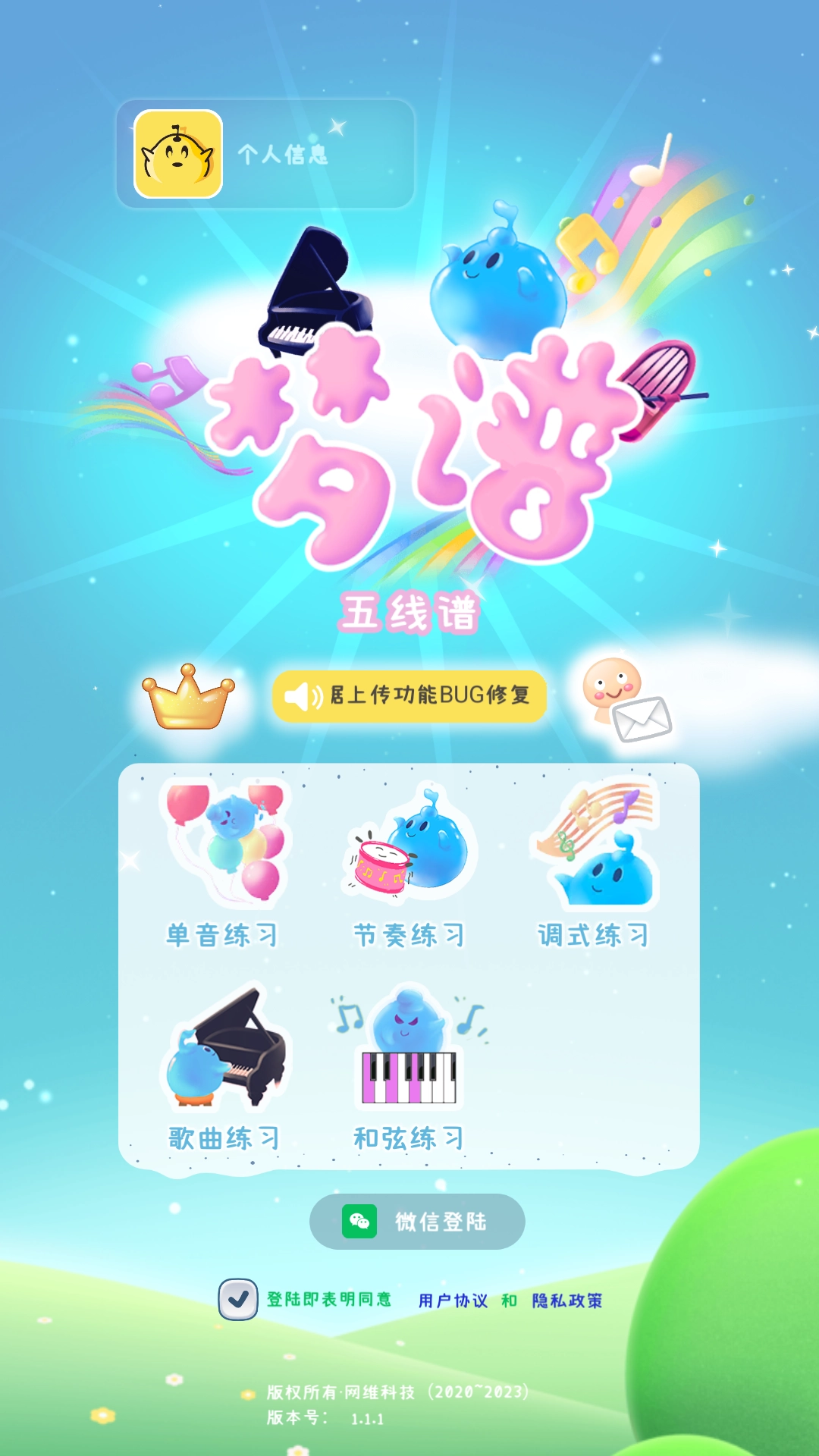Open the 个人信息 profile card

tap(265, 154)
